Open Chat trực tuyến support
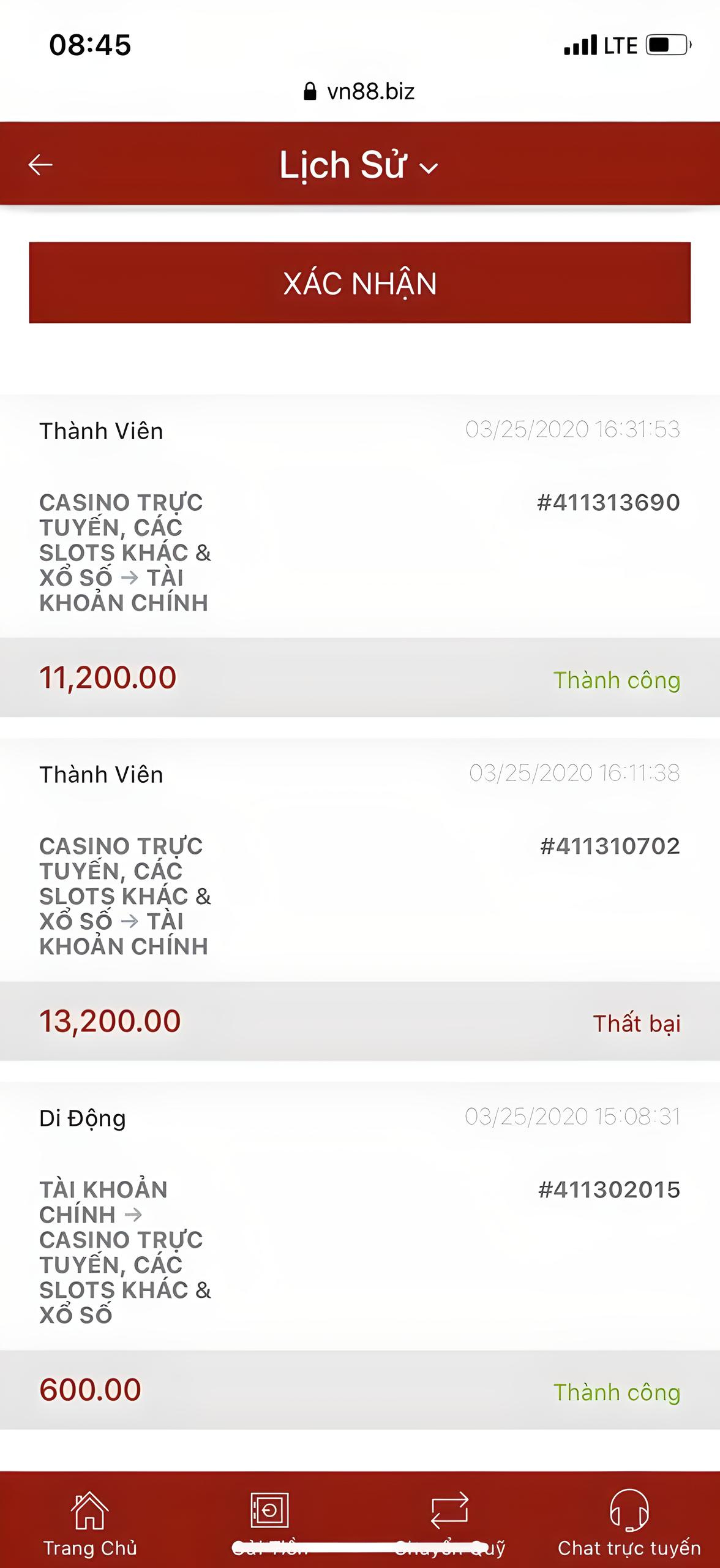 pyautogui.click(x=629, y=1523)
